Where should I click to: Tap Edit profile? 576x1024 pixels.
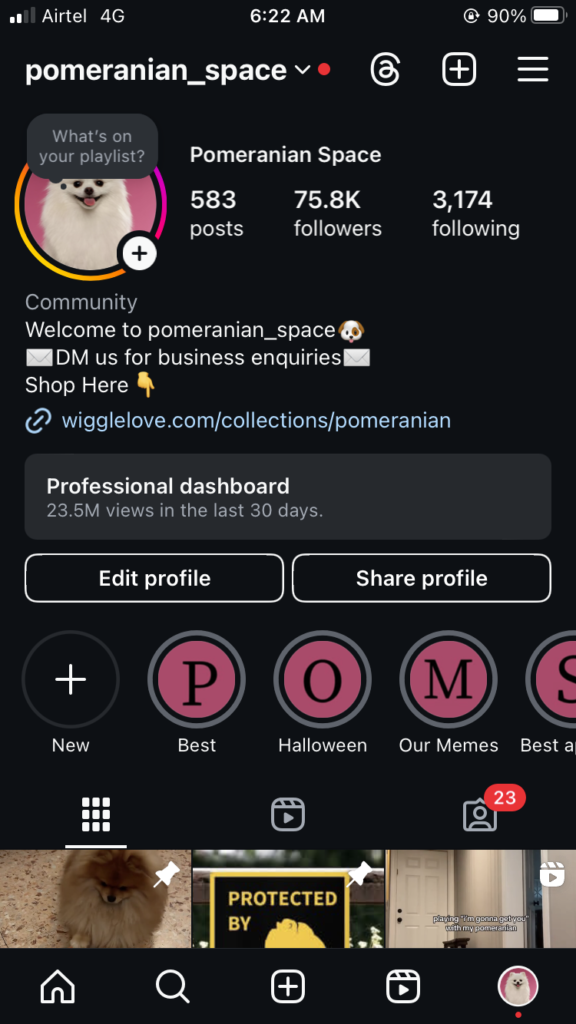click(x=154, y=578)
